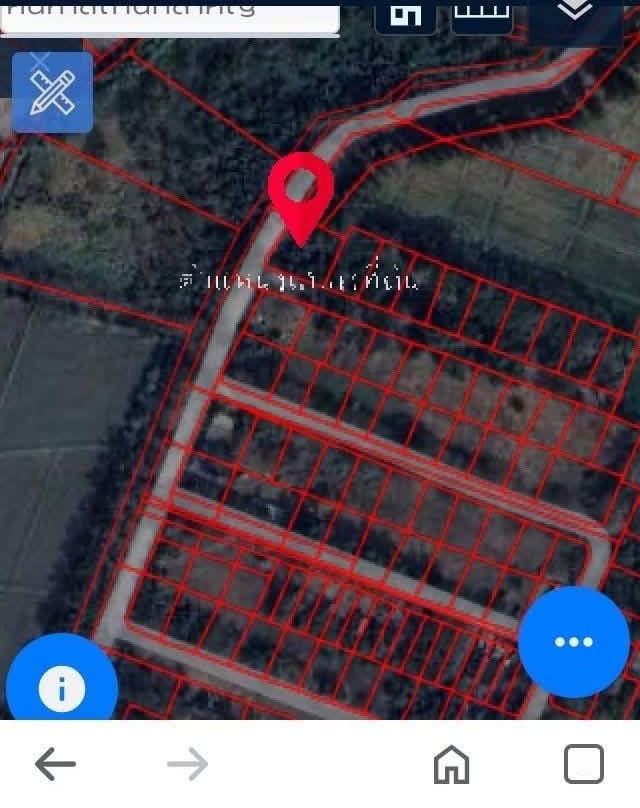The height and width of the screenshot is (808, 640).
Task: Open the measuring tool with pencil and ruler
Action: 52,93
